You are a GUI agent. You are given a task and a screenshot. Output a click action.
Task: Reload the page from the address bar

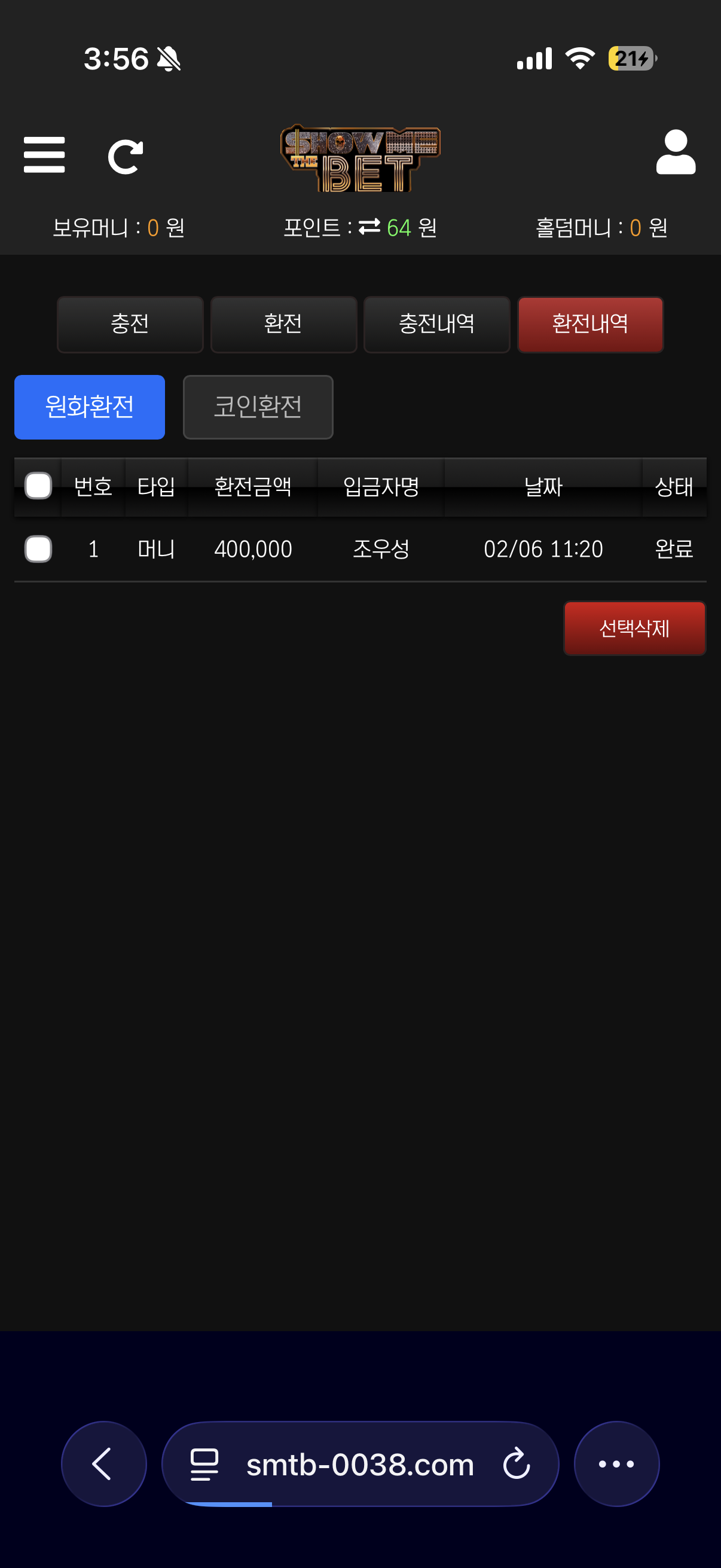pos(517,1464)
